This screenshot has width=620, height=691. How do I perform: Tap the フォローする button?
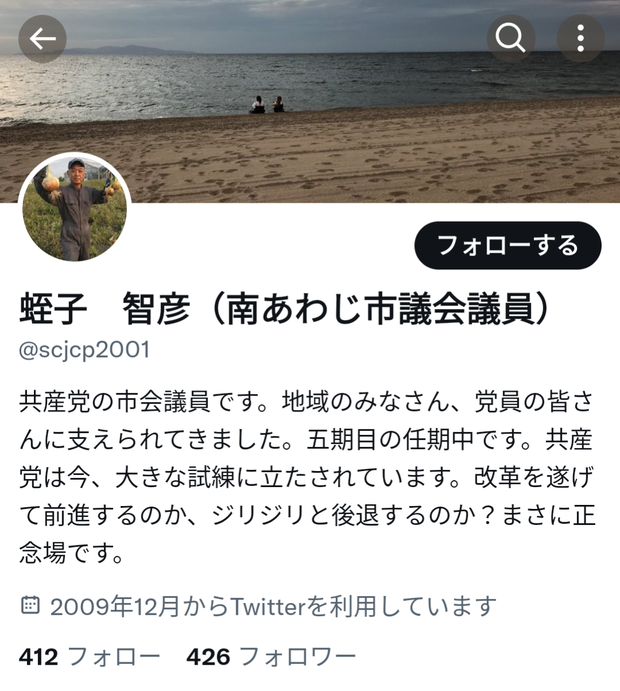[508, 245]
